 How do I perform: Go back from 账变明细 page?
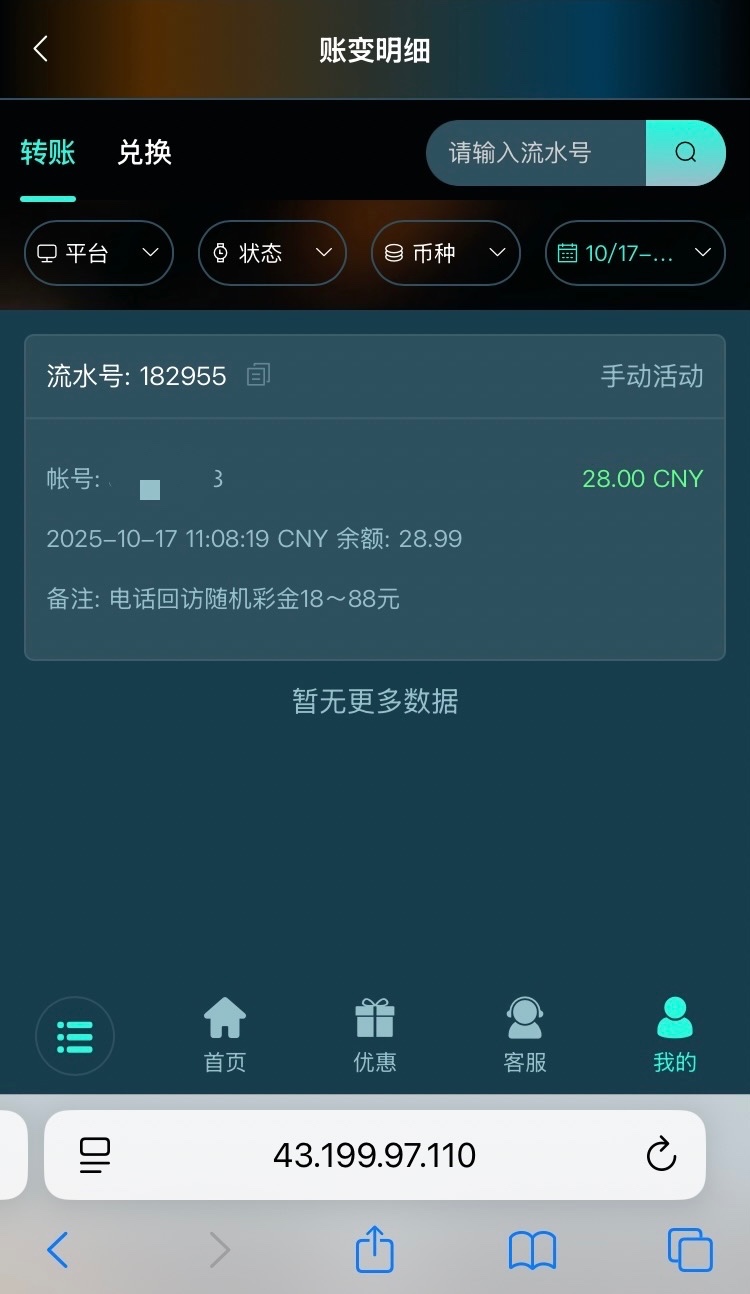pos(40,49)
